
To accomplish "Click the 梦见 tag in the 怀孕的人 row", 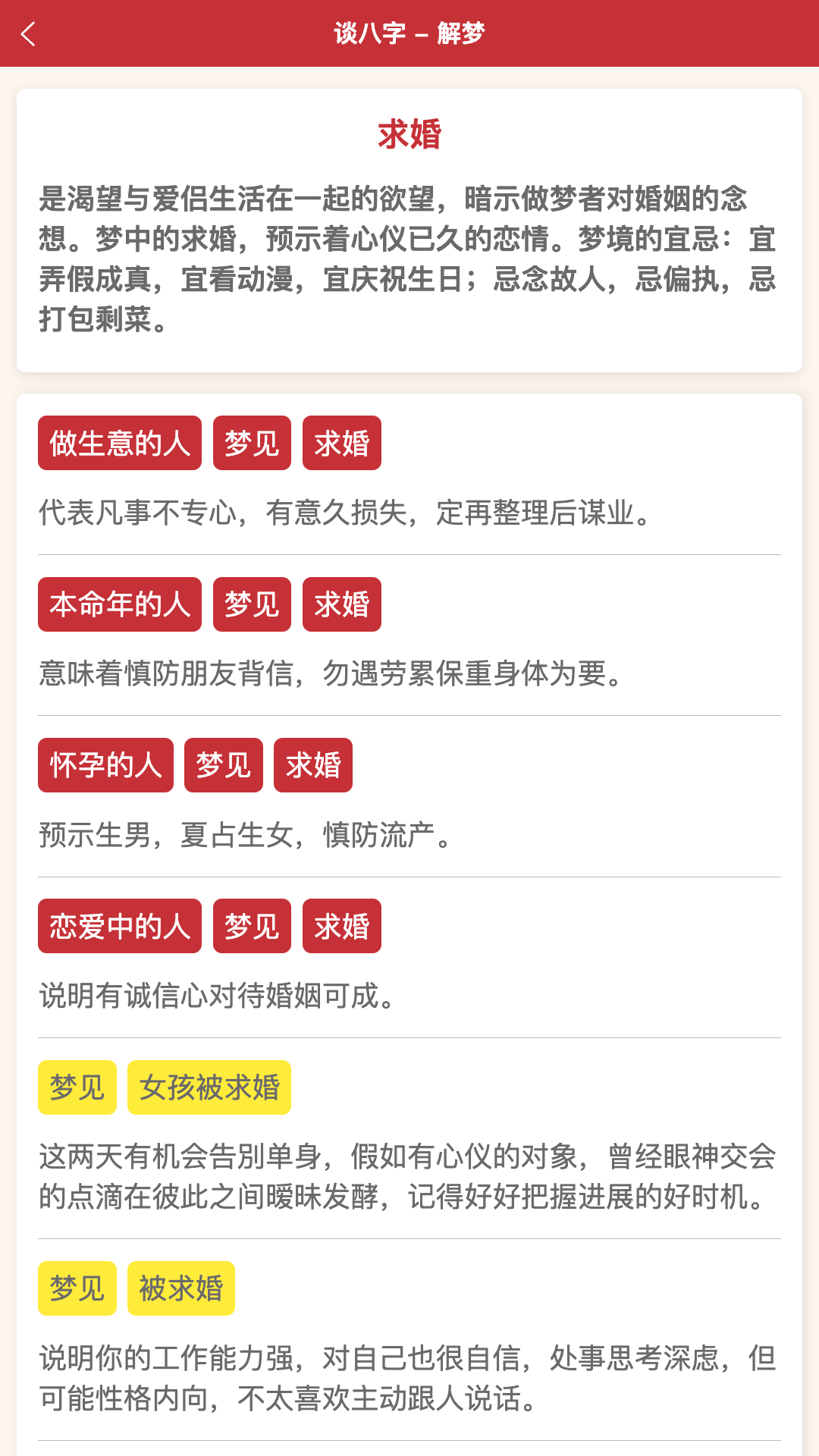I will click(223, 765).
